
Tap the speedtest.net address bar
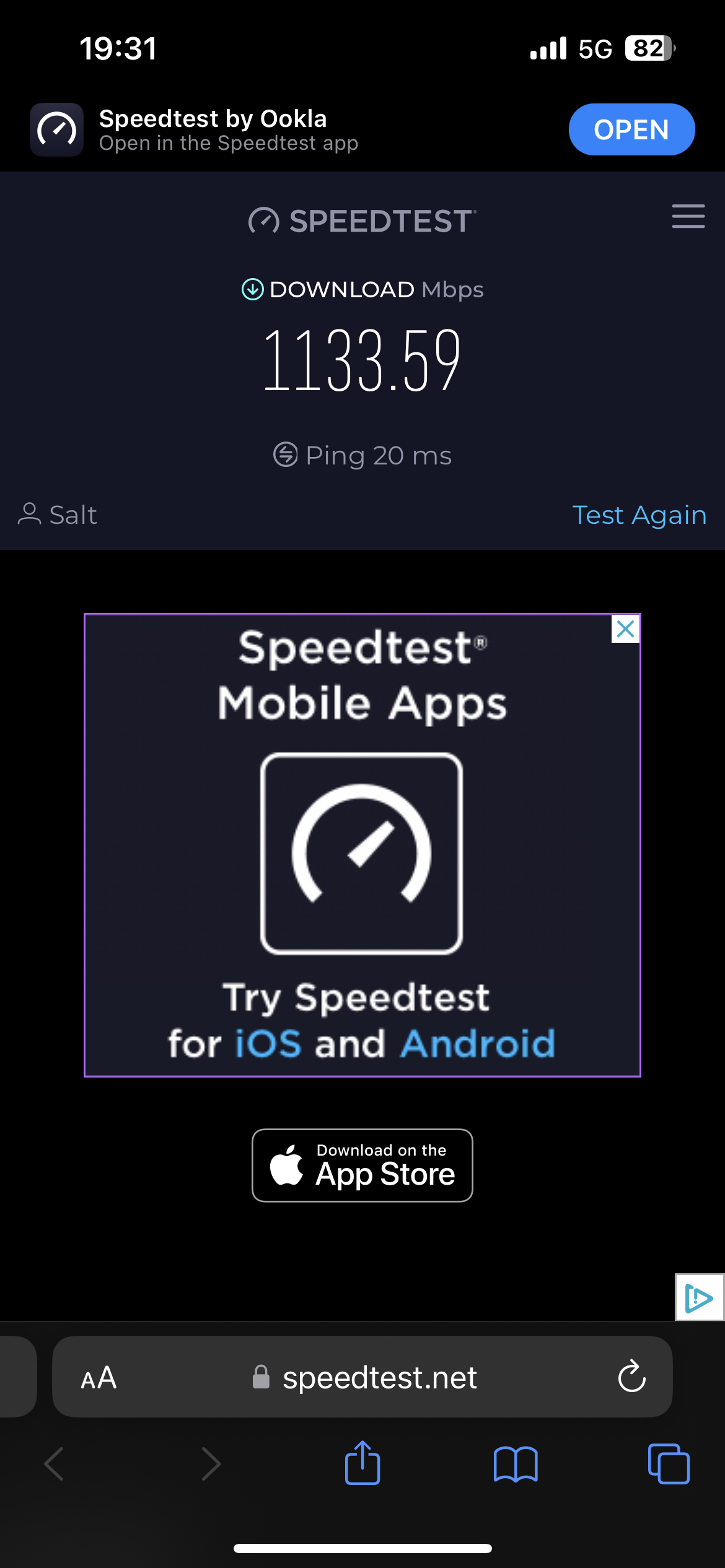pos(378,1378)
